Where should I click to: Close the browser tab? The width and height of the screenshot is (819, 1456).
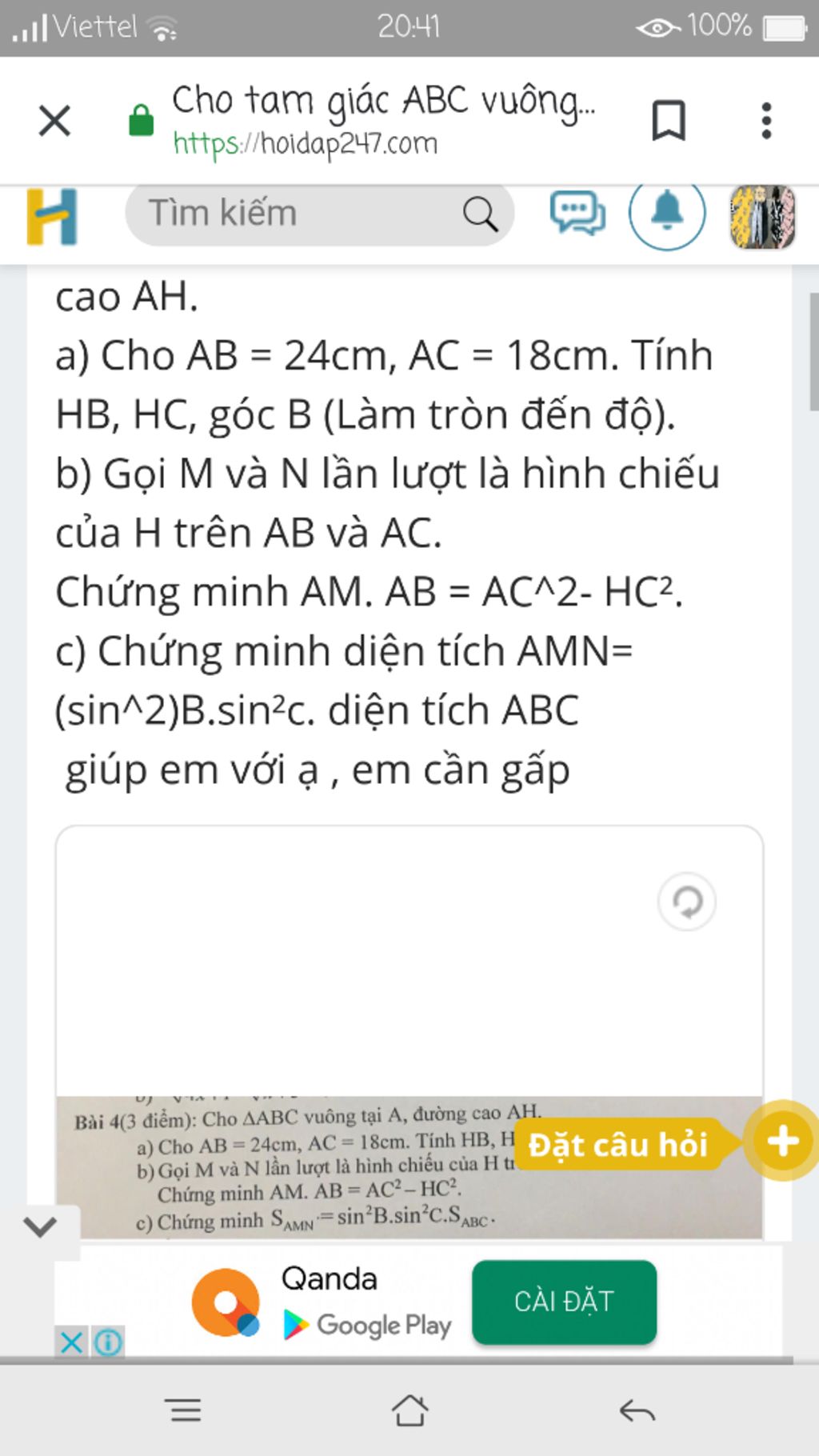[54, 122]
